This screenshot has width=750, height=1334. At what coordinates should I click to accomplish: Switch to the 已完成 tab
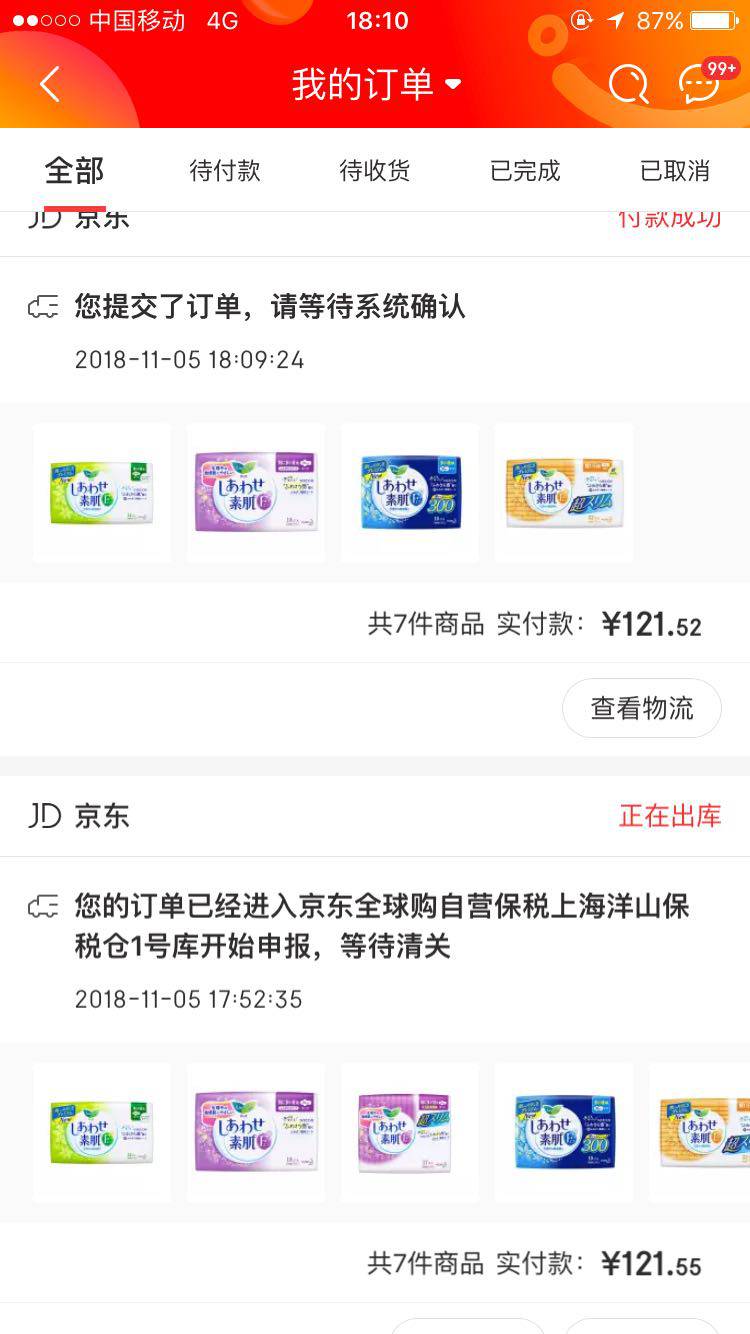point(525,171)
